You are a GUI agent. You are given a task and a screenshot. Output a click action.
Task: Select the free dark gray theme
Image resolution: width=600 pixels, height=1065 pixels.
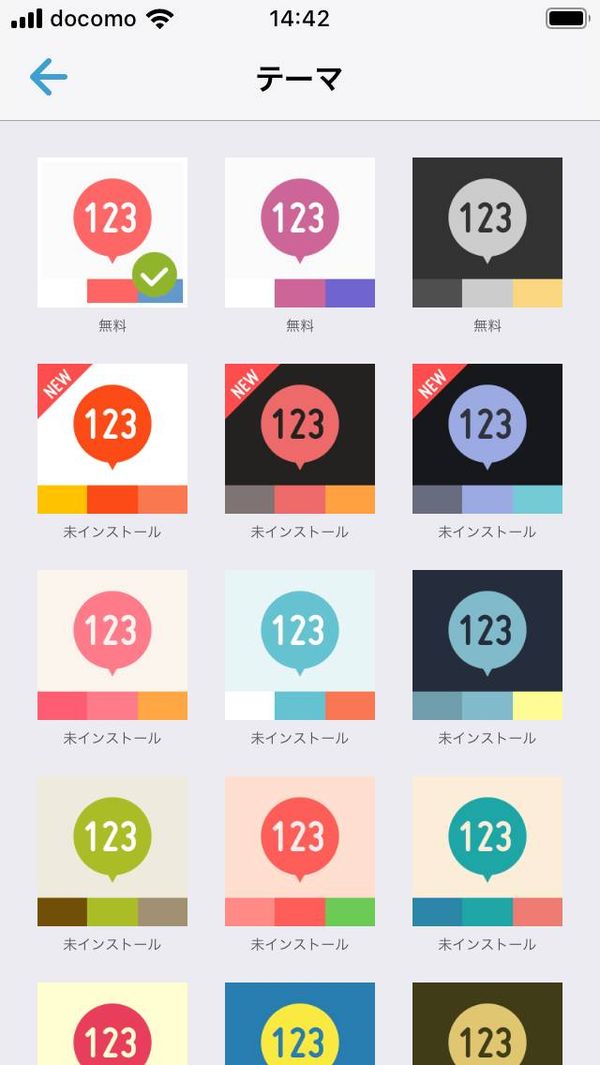click(x=487, y=232)
